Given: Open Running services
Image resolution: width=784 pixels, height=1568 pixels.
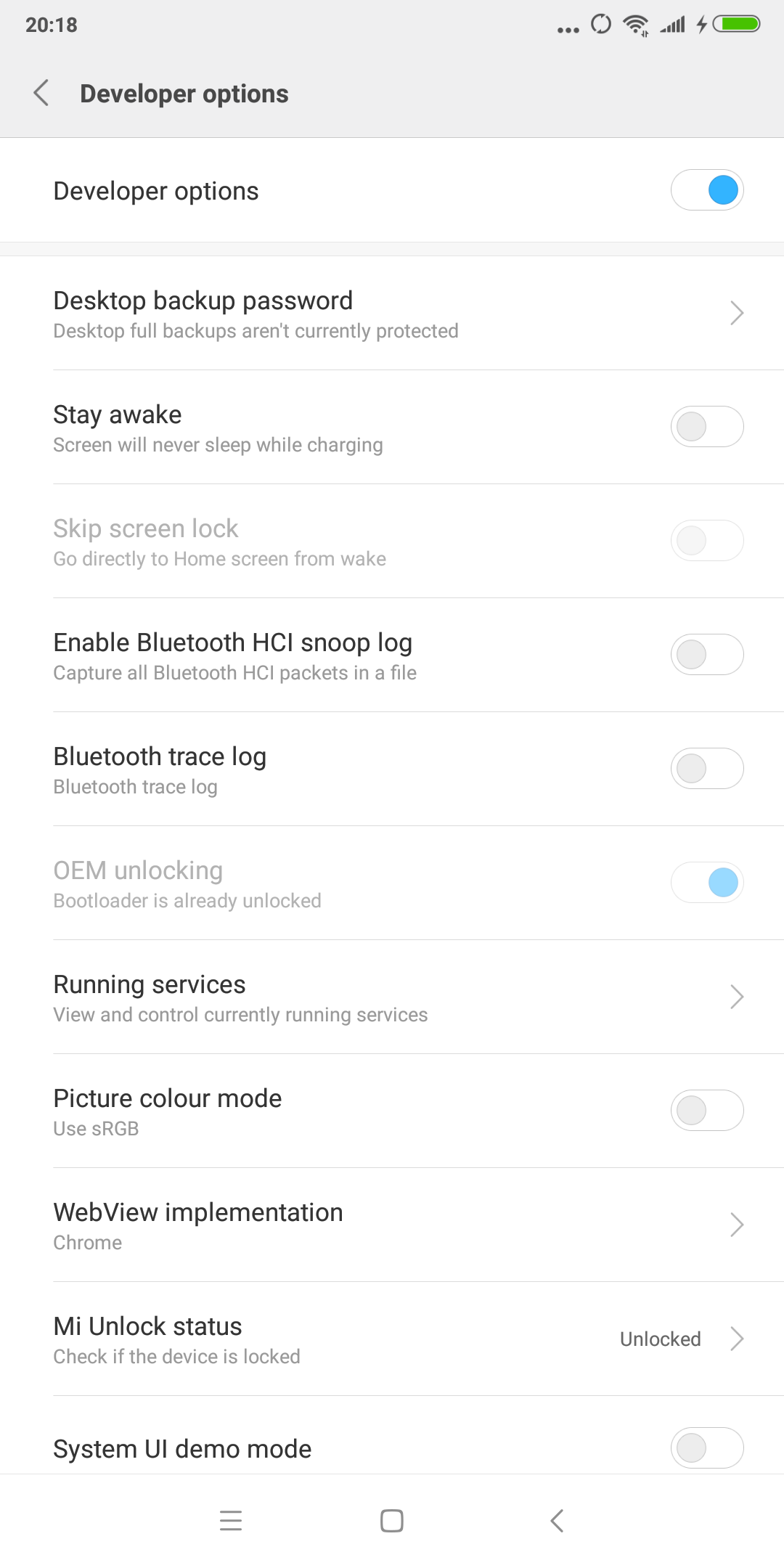Looking at the screenshot, I should (392, 997).
